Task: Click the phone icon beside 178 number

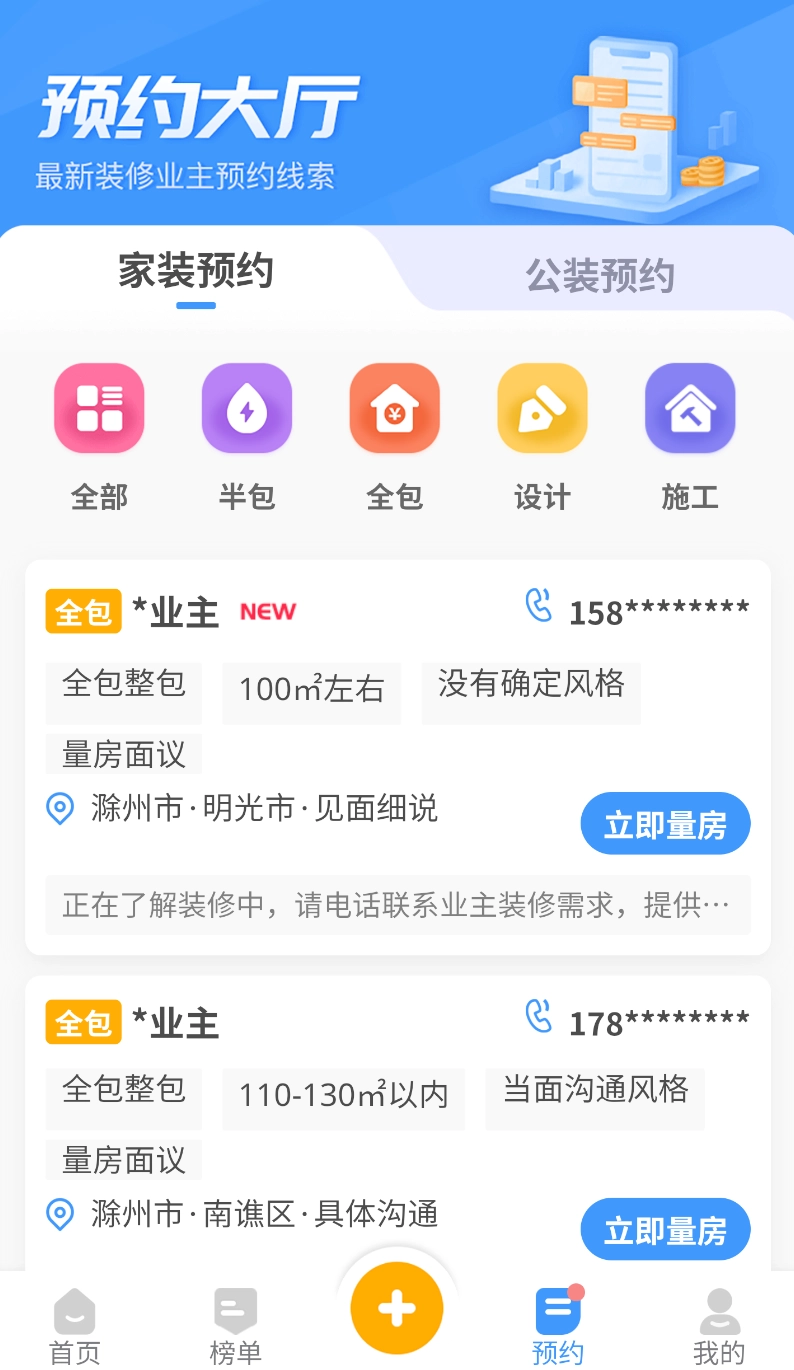Action: [539, 1018]
